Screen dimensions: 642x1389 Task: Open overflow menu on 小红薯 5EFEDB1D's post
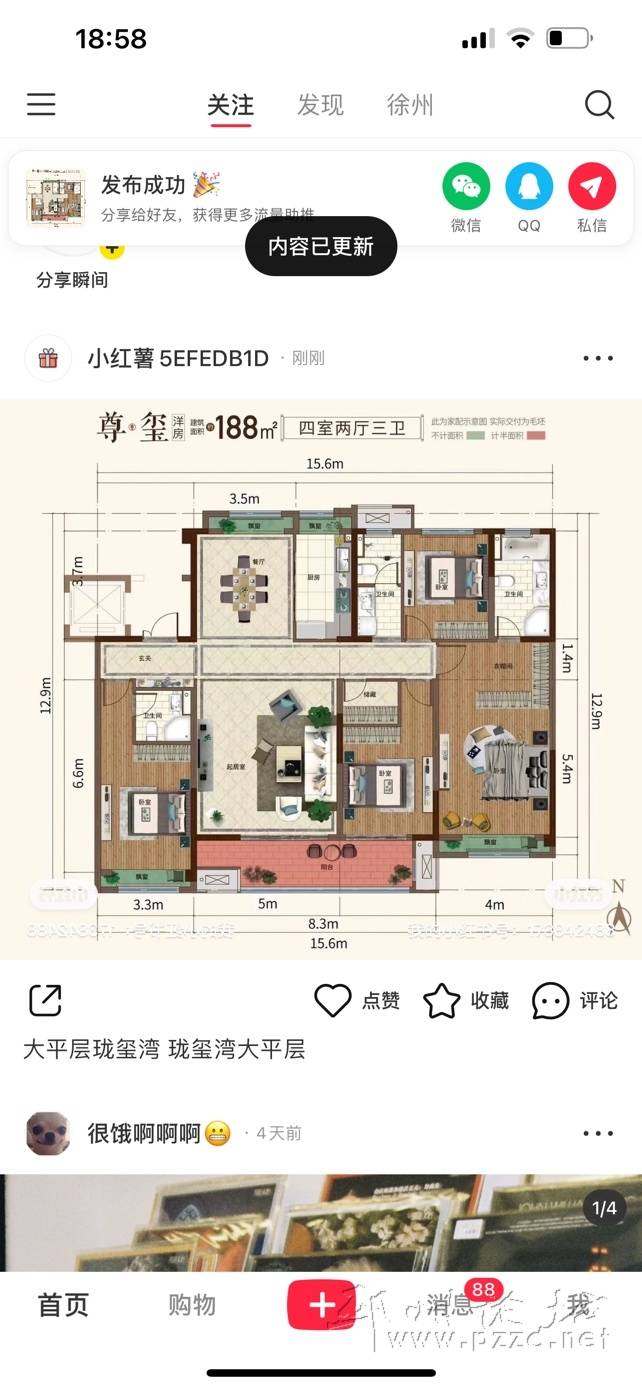click(597, 358)
